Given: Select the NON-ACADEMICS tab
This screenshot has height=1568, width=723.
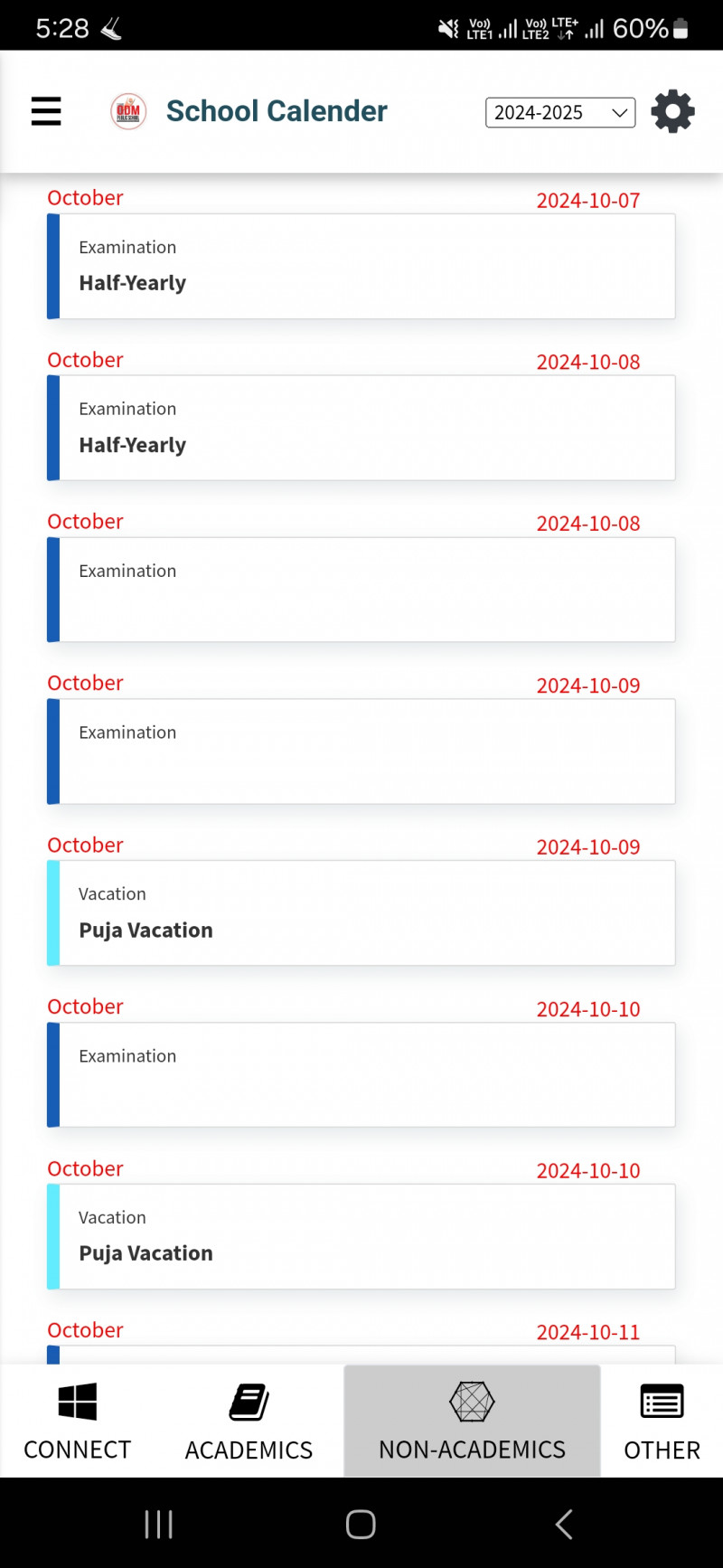Looking at the screenshot, I should (x=472, y=1422).
